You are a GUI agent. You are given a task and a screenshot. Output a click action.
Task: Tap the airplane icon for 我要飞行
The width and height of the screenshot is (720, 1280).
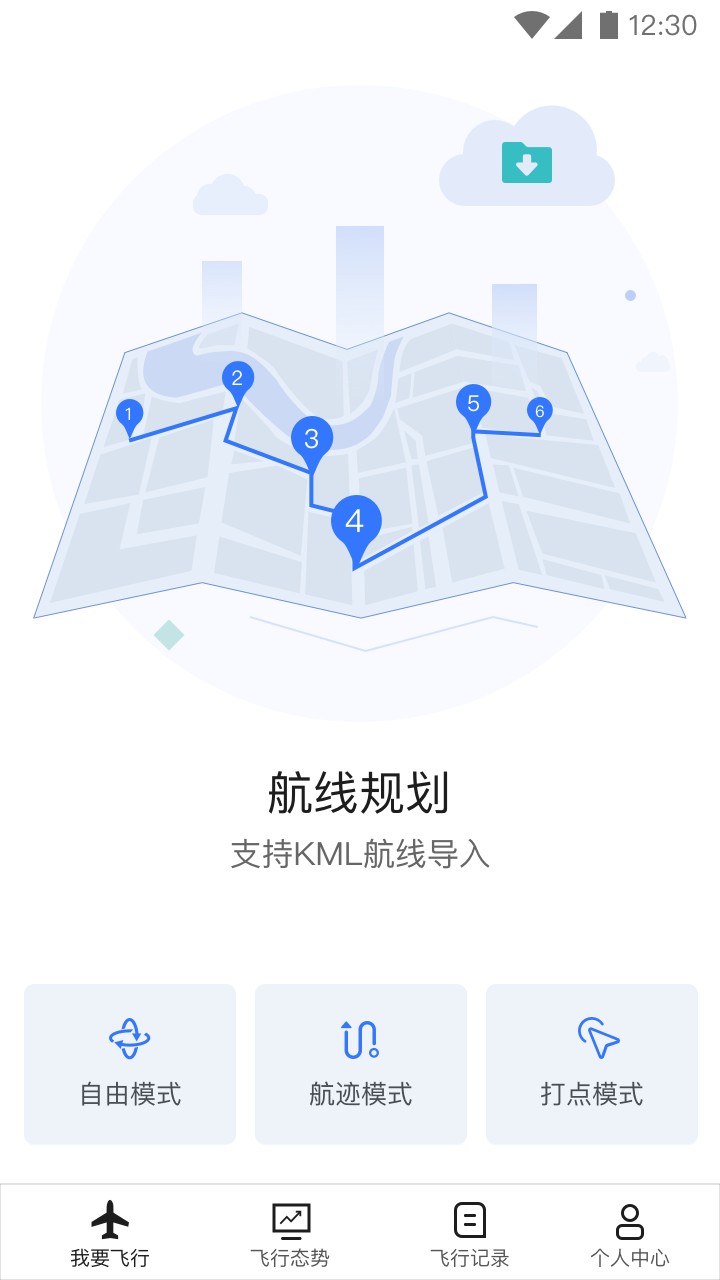110,1218
